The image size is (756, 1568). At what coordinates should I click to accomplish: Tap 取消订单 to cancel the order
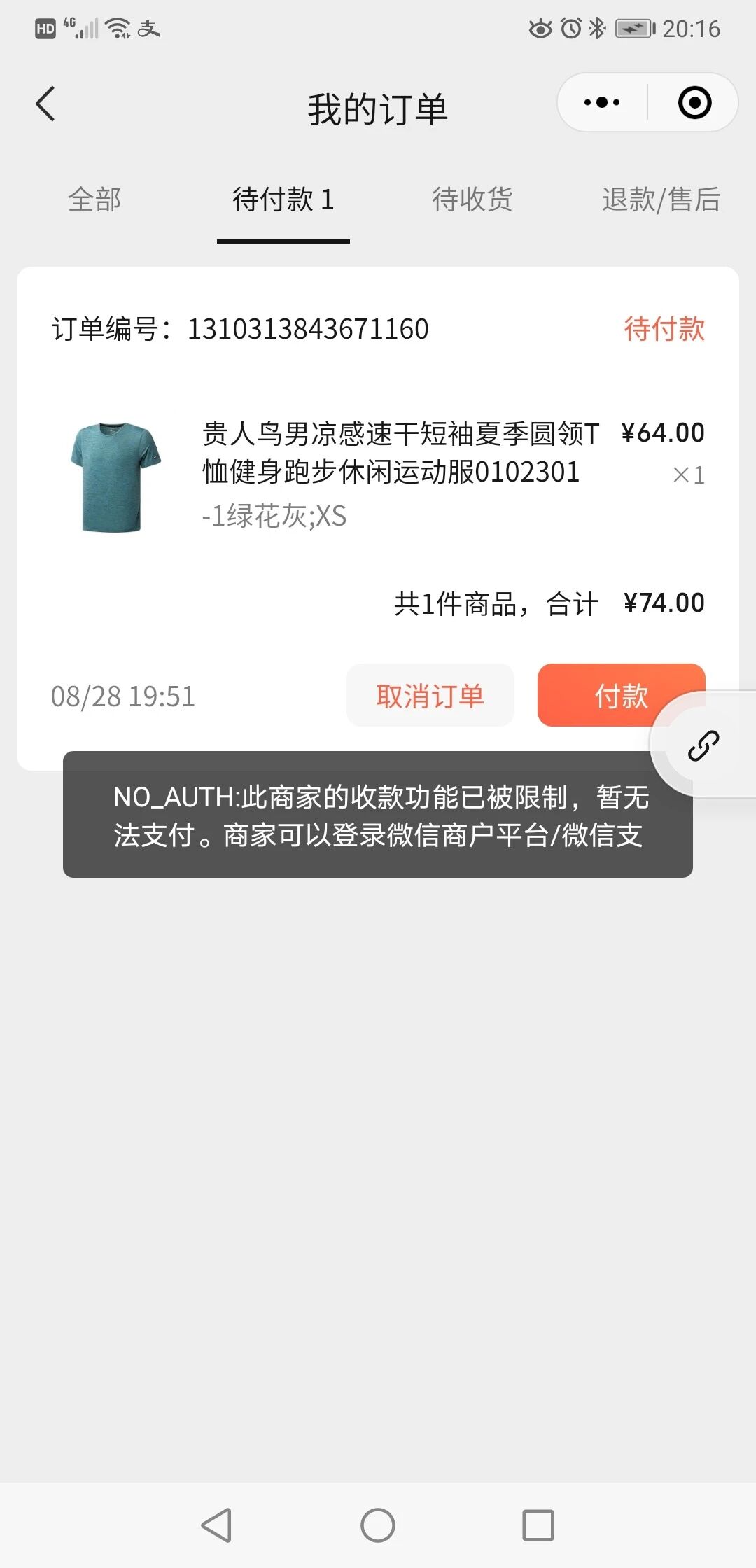(x=430, y=696)
